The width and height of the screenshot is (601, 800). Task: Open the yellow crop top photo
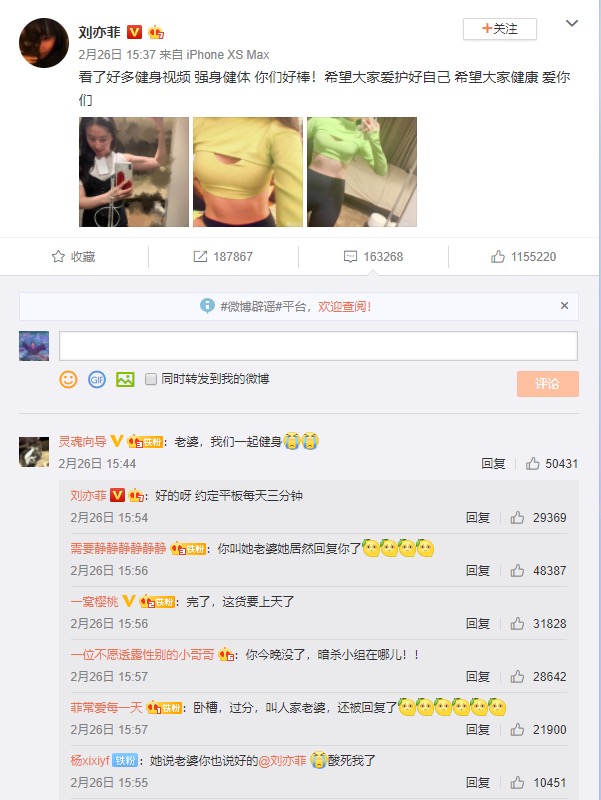[247, 172]
